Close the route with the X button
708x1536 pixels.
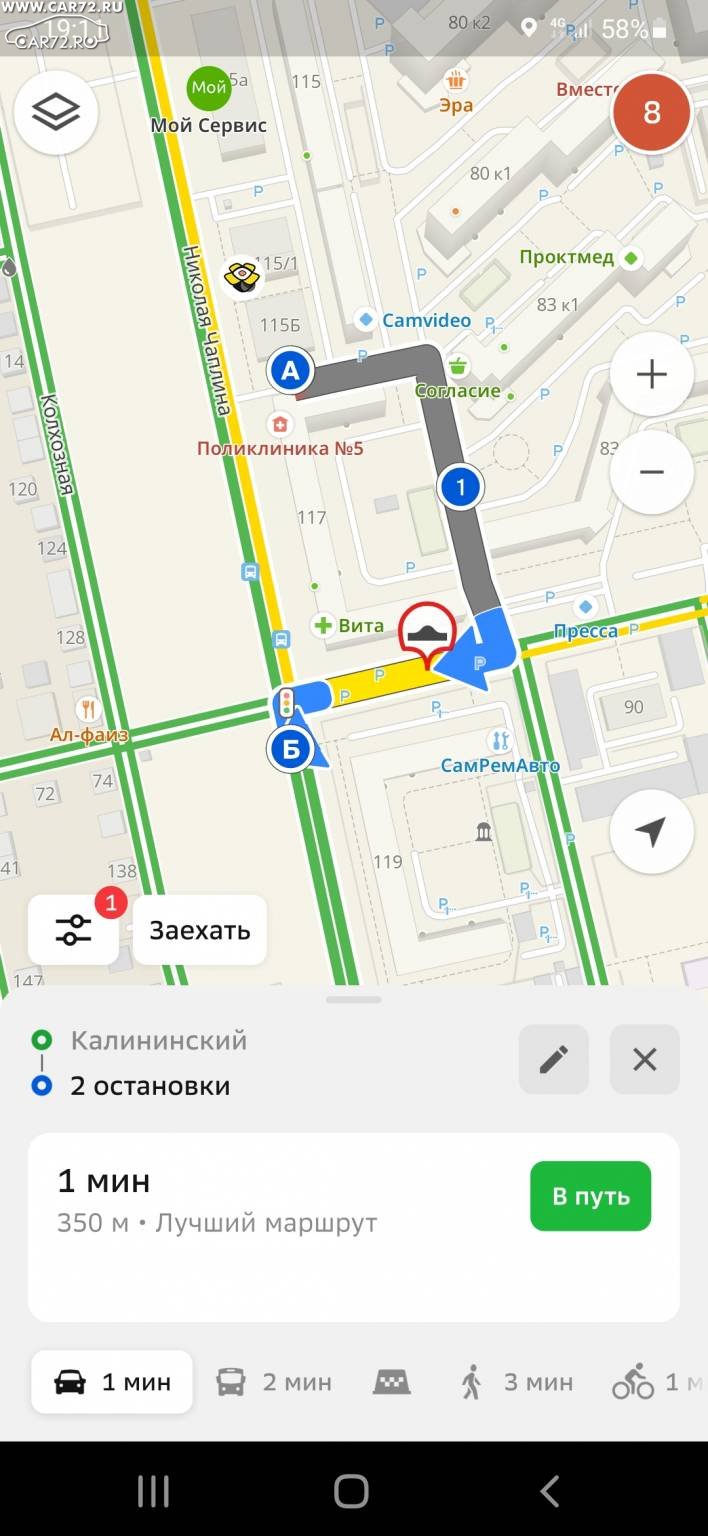(x=645, y=1059)
